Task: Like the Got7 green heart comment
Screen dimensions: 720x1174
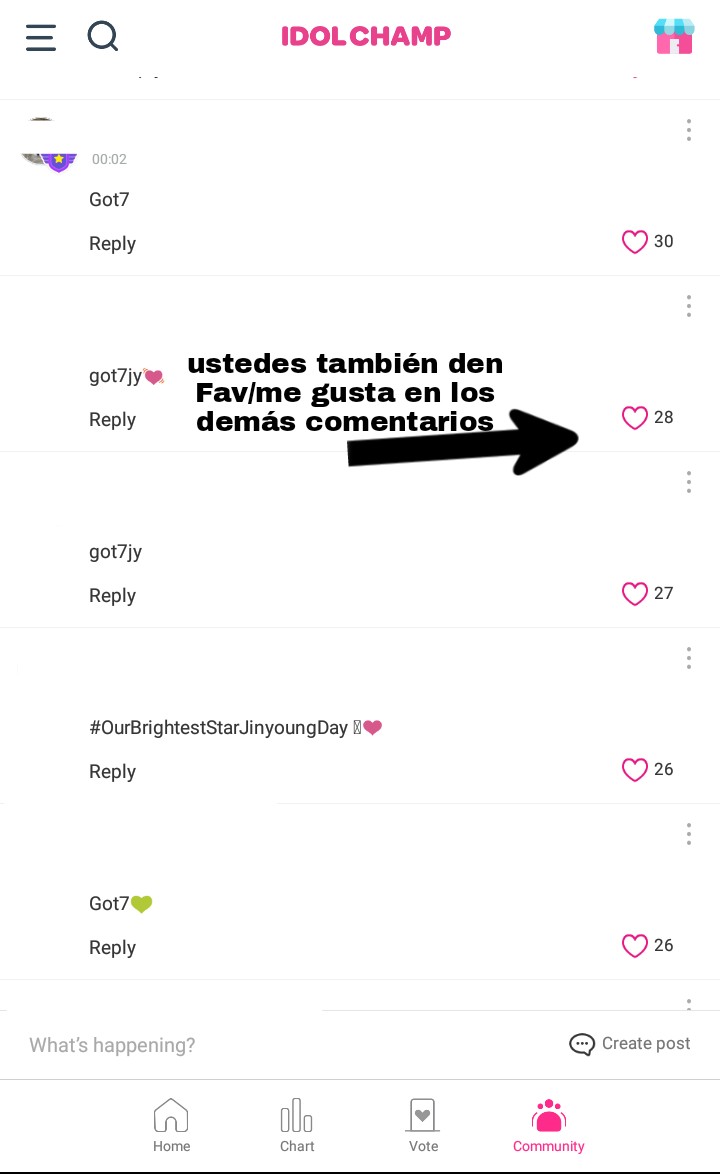Action: [x=635, y=946]
